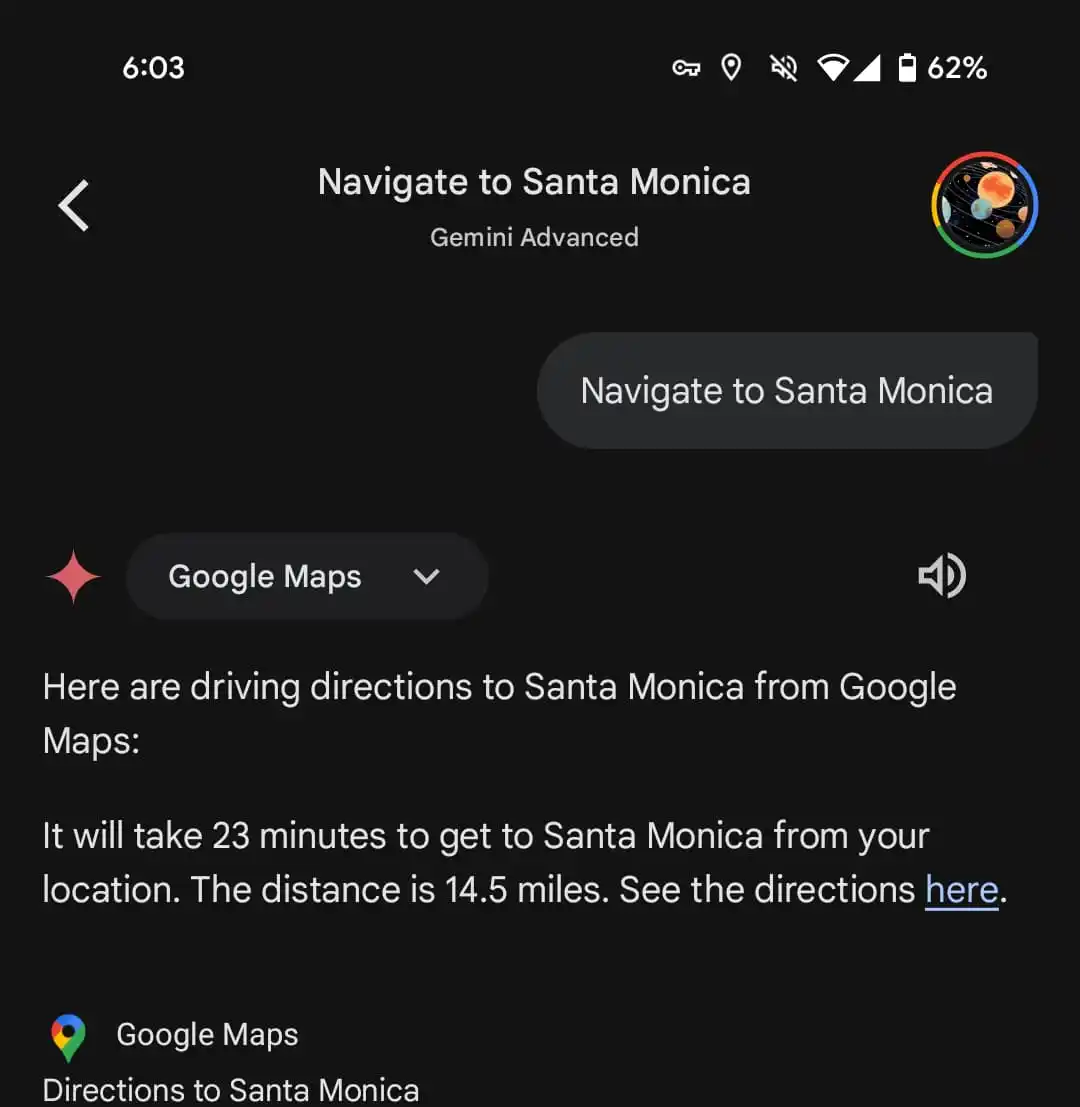Tap the 6:03 clock display
Screen dimensions: 1080x1107
pyautogui.click(x=154, y=68)
